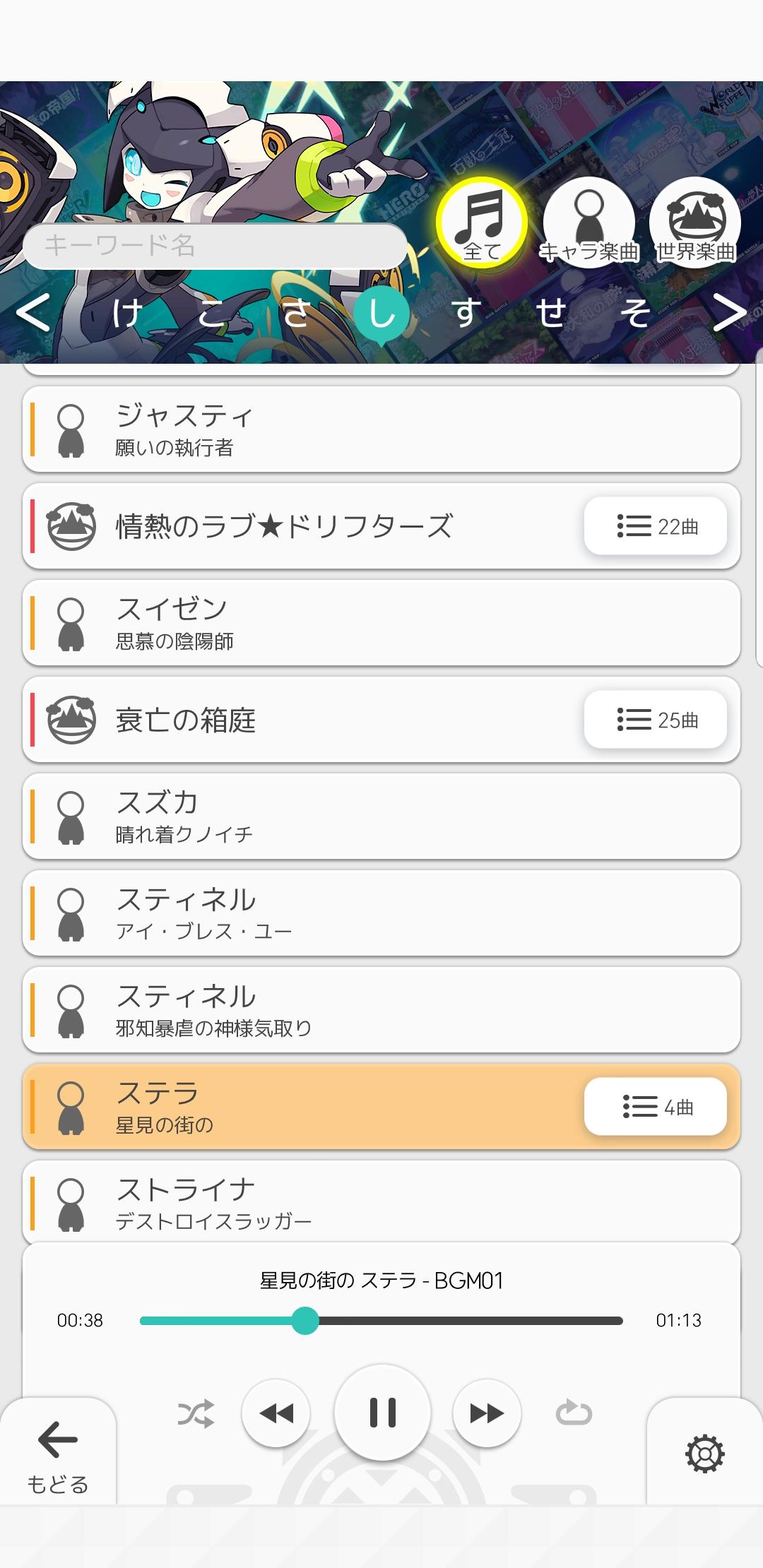Viewport: 763px width, 1568px height.
Task: Select the さ kana index
Action: (297, 312)
